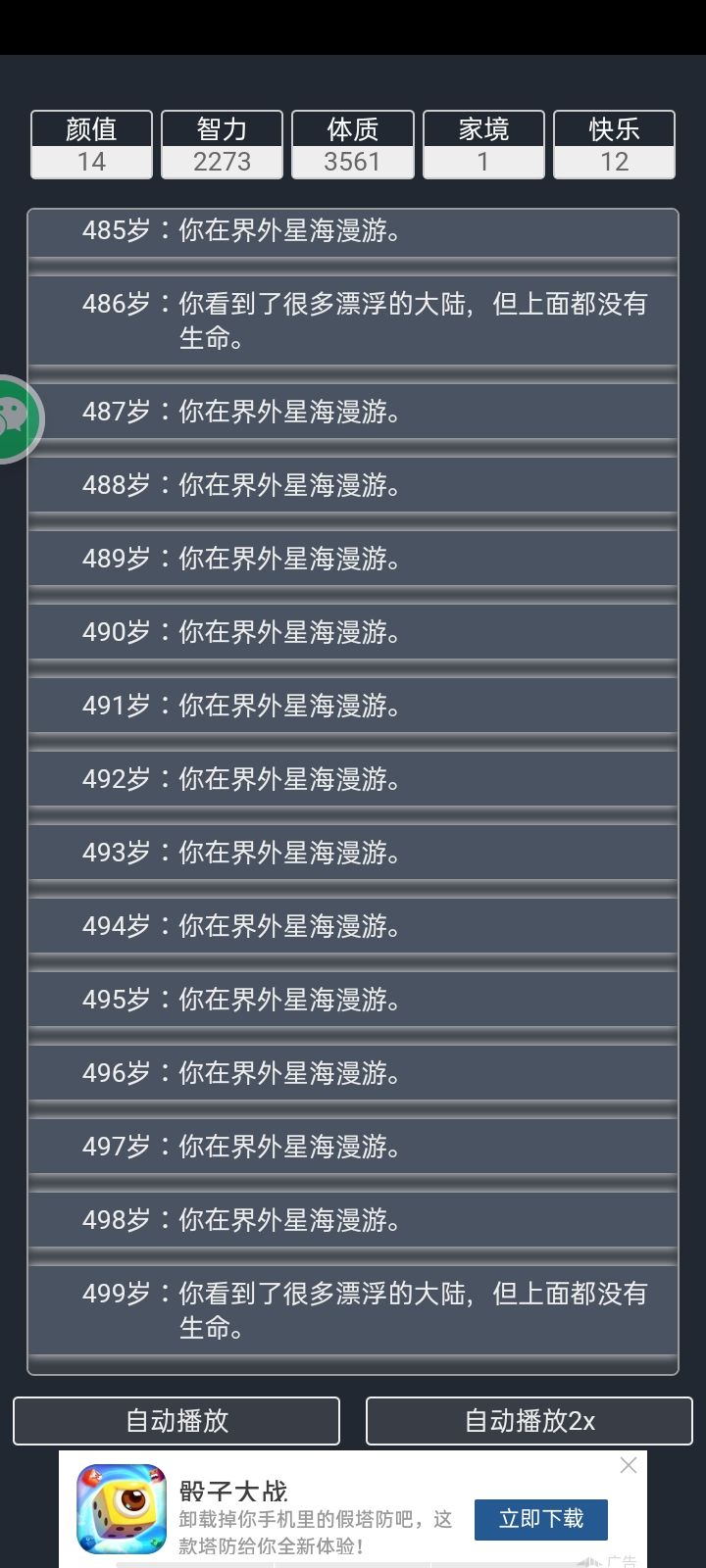Screen dimensions: 706x1568
Task: Select the 家境 stat showing 1
Action: tap(483, 145)
